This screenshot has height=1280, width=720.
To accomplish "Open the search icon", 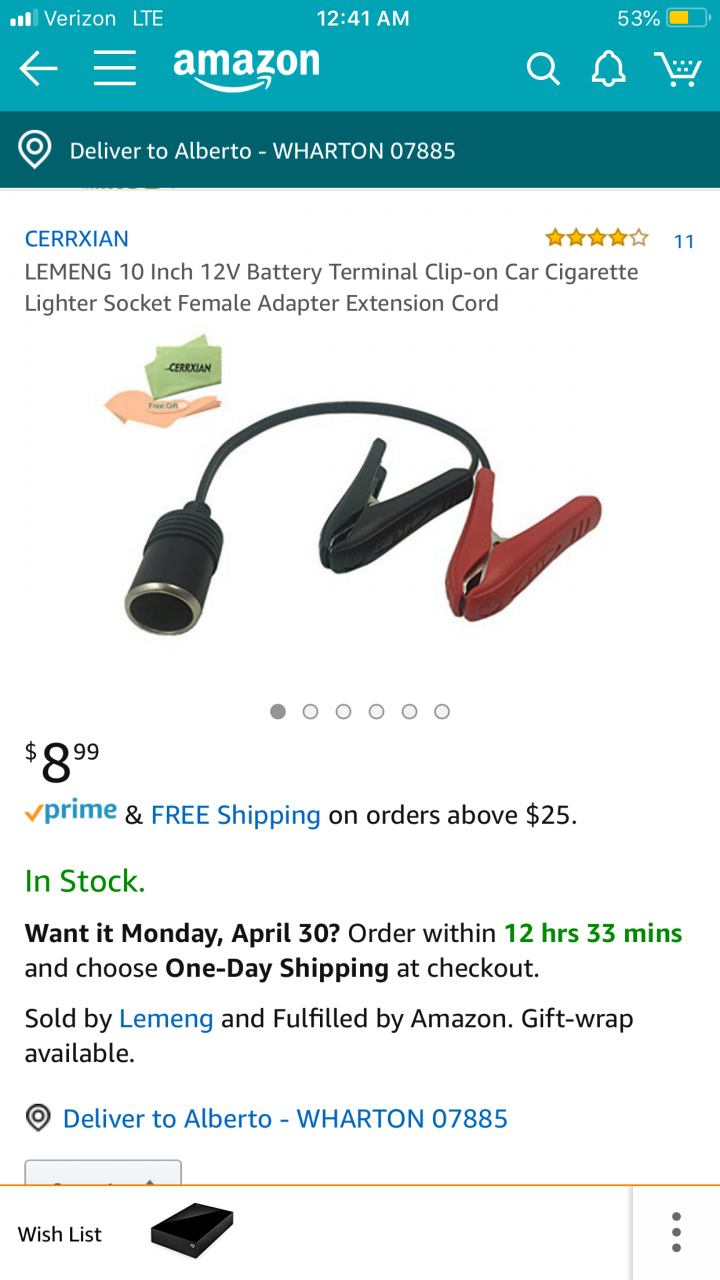I will click(x=543, y=69).
